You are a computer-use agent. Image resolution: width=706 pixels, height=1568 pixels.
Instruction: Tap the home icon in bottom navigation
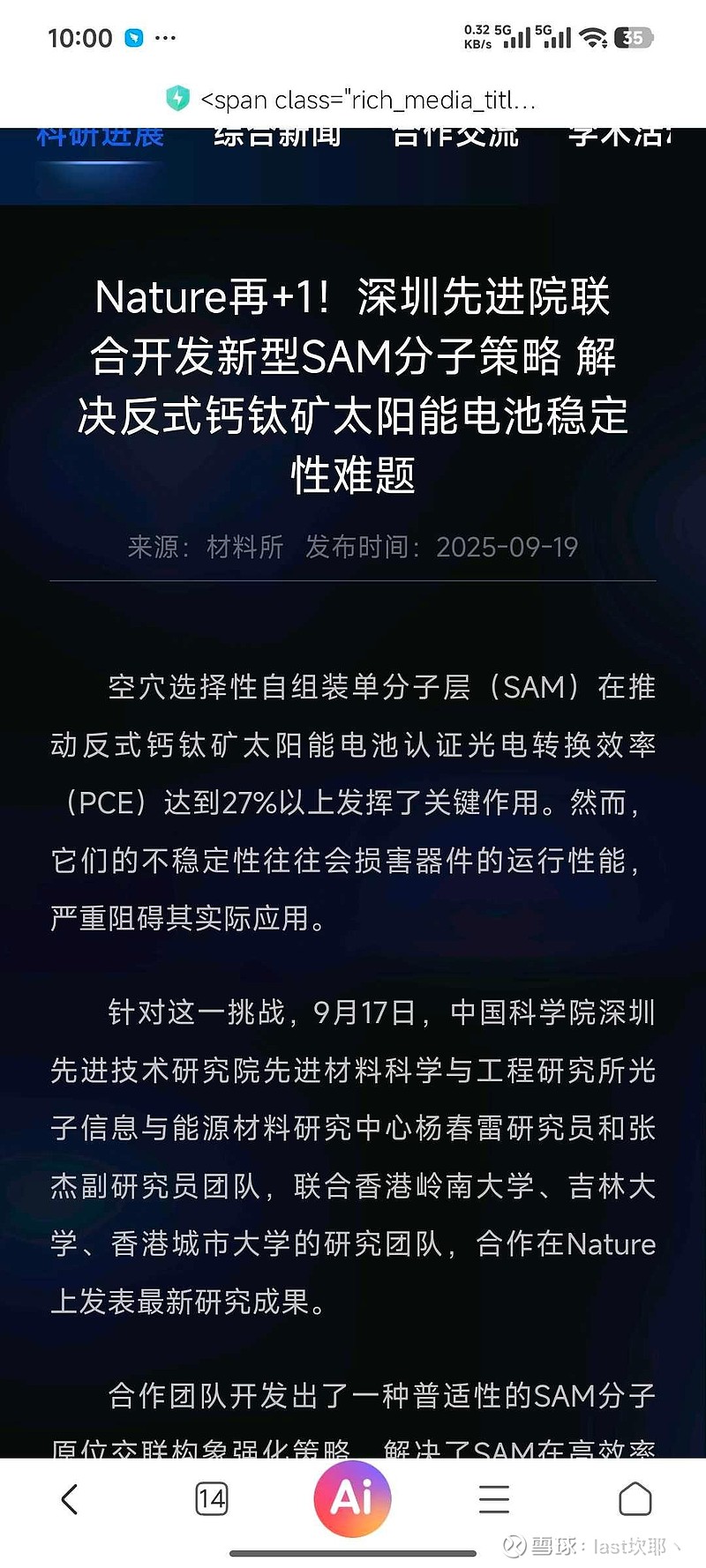(x=634, y=1497)
